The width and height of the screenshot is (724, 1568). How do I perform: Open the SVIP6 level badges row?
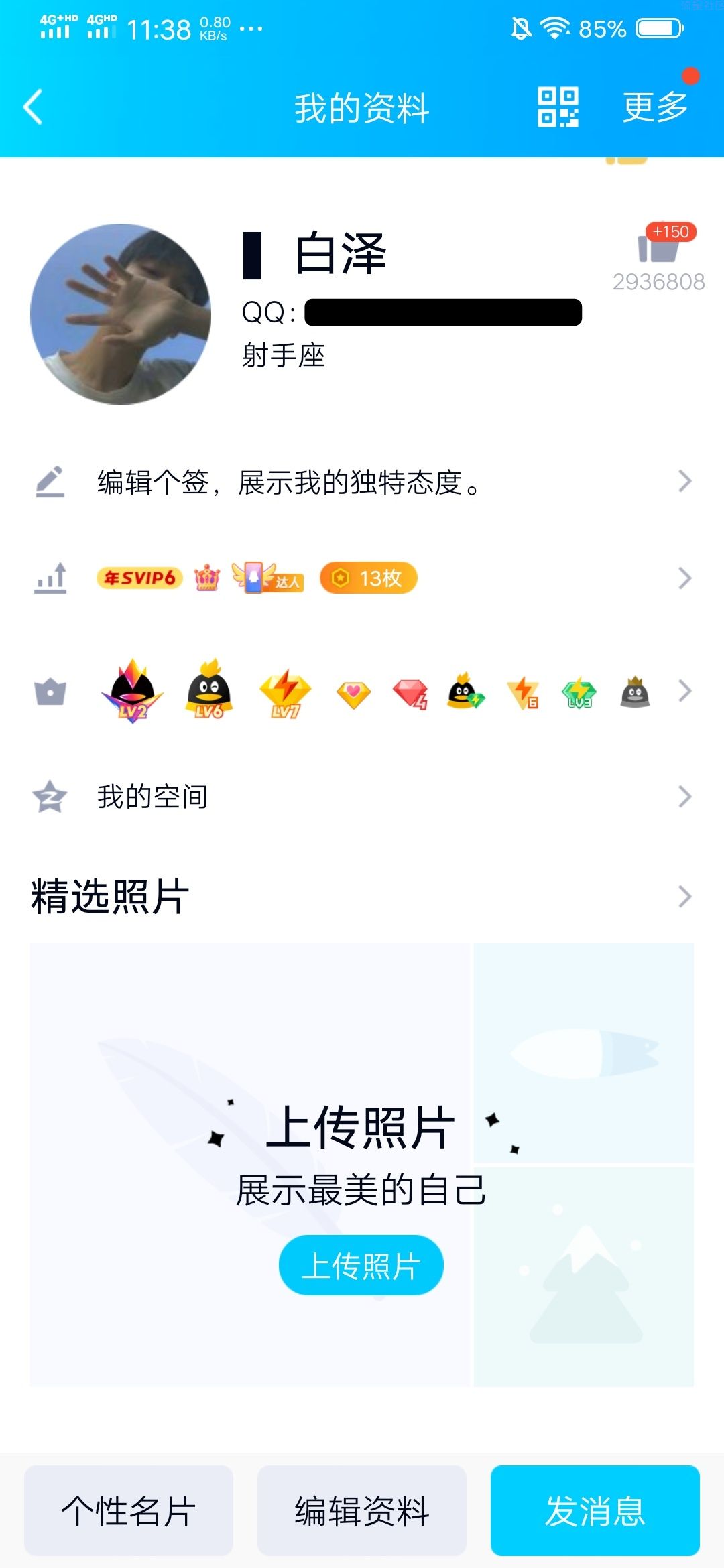(x=362, y=578)
